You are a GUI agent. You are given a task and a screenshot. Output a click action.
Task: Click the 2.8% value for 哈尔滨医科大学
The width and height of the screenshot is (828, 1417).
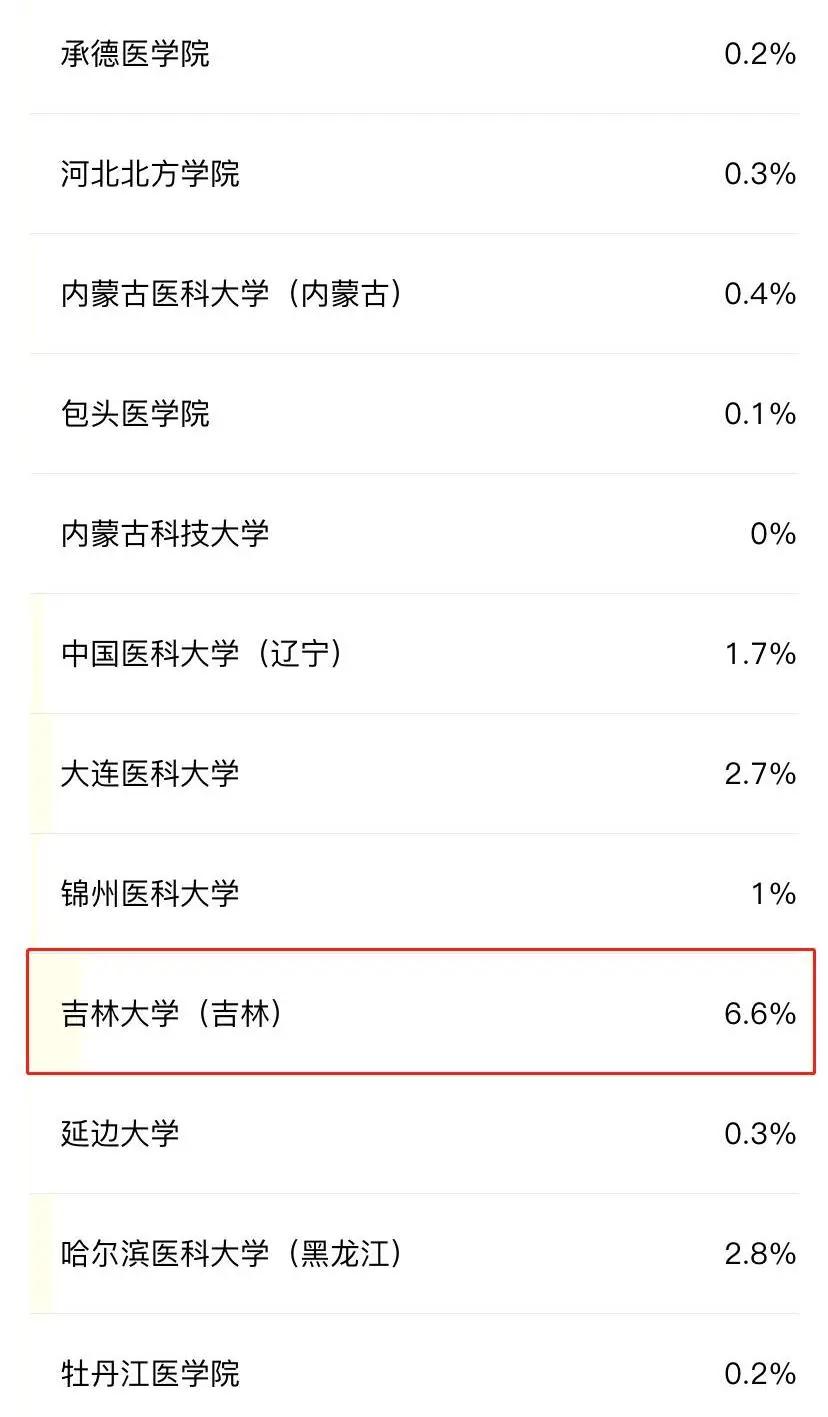pos(761,1253)
